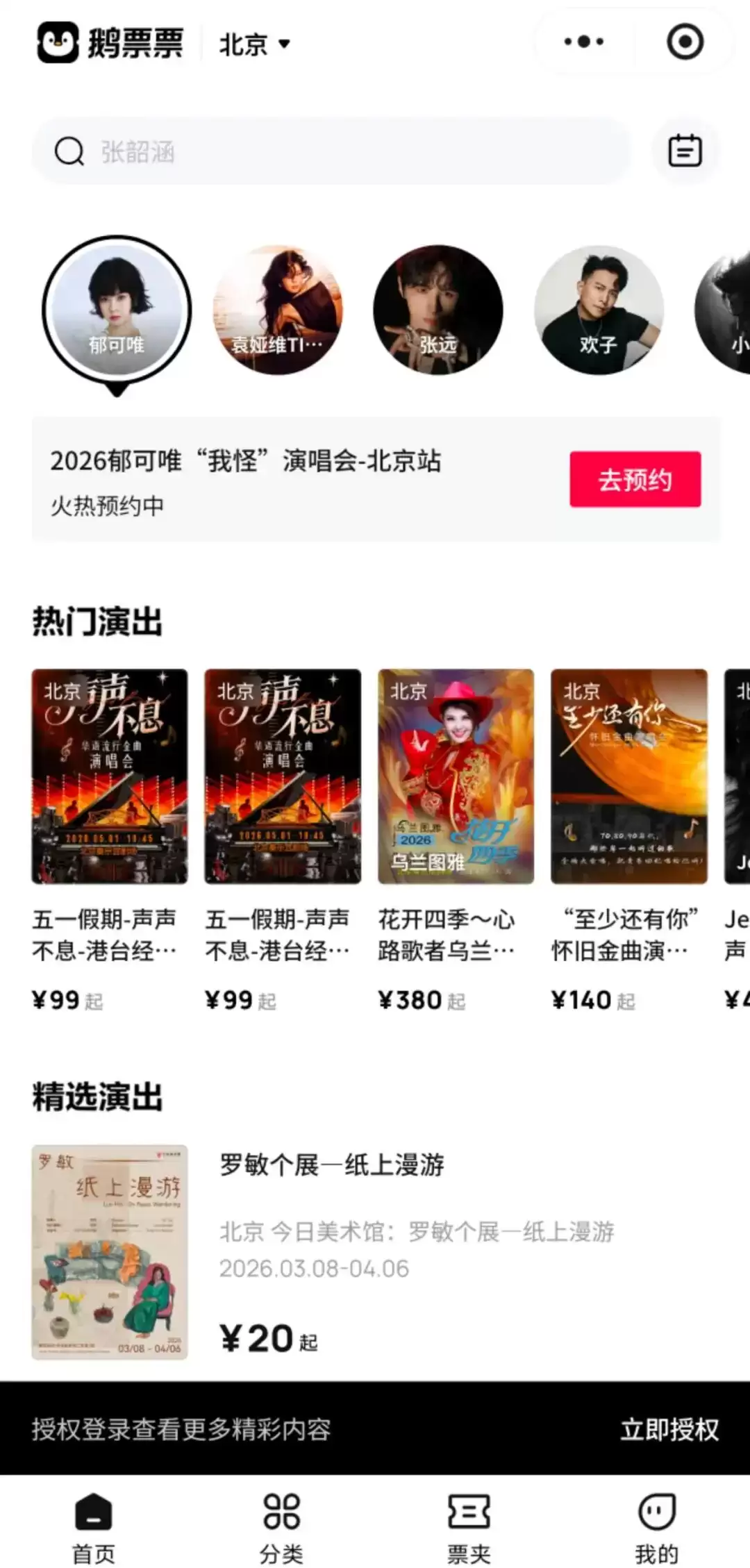Tap 立即授权 to log in
The width and height of the screenshot is (750, 1568).
669,1429
